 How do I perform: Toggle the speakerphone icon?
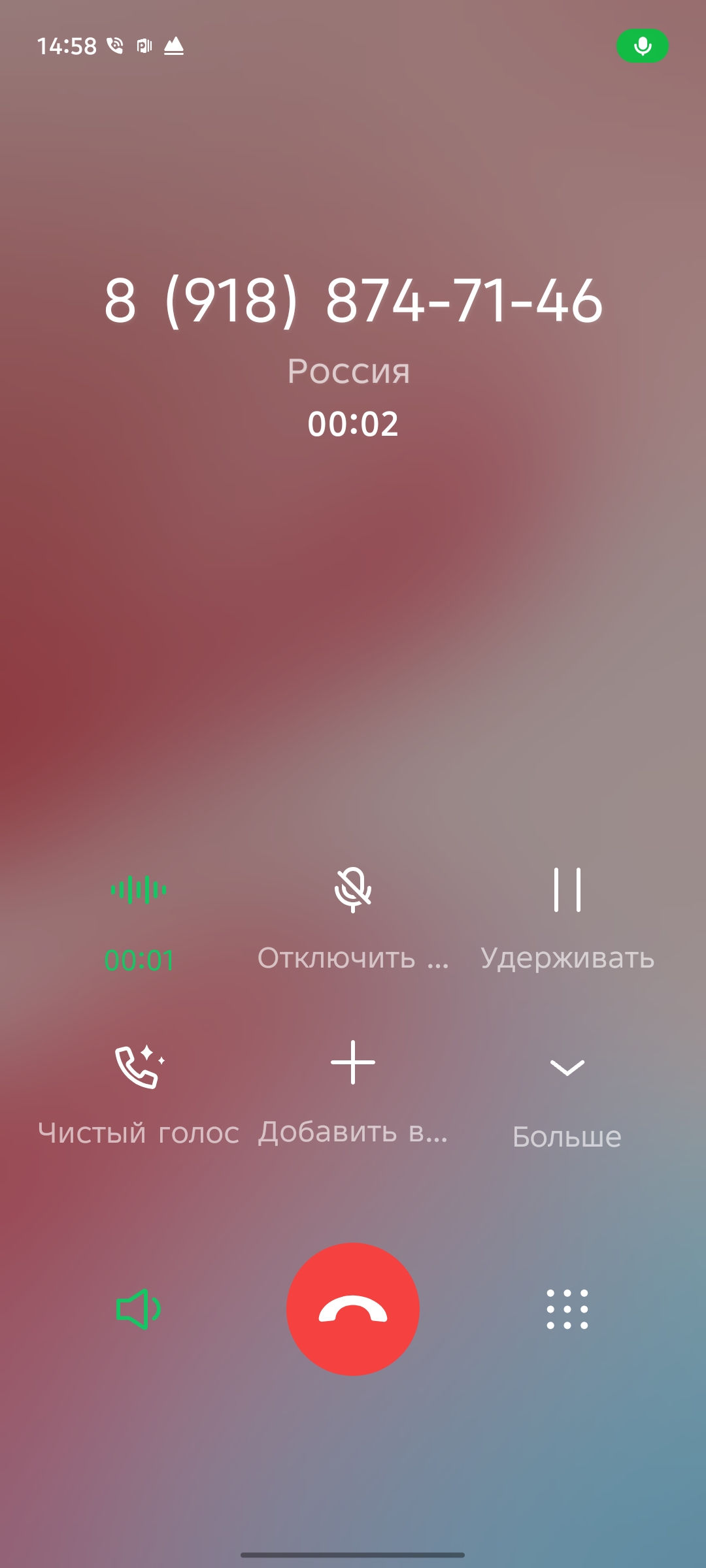pos(139,1309)
